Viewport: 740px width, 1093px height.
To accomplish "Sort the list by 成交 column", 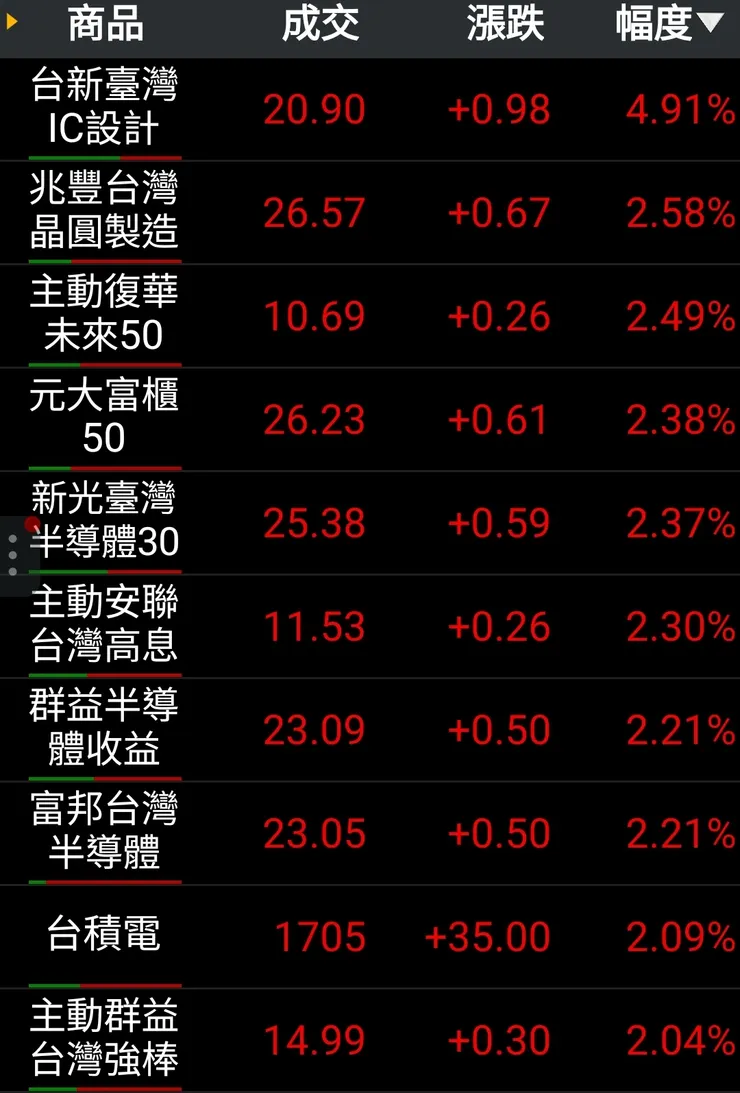I will [320, 26].
